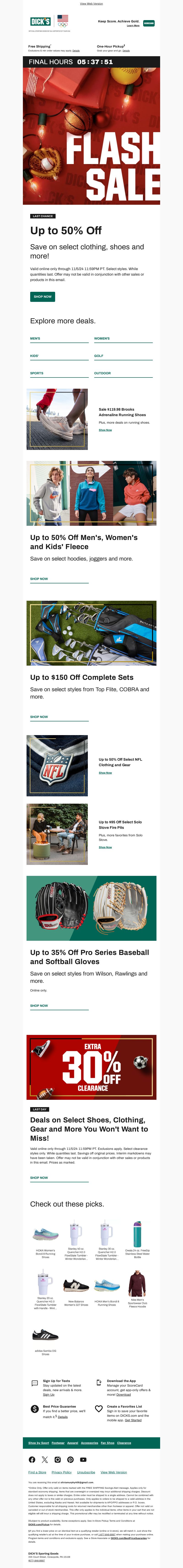The width and height of the screenshot is (183, 1568).
Task: Tap SHOP NOW under Men's, Women's and Kids' Fleece
Action: coord(39,579)
